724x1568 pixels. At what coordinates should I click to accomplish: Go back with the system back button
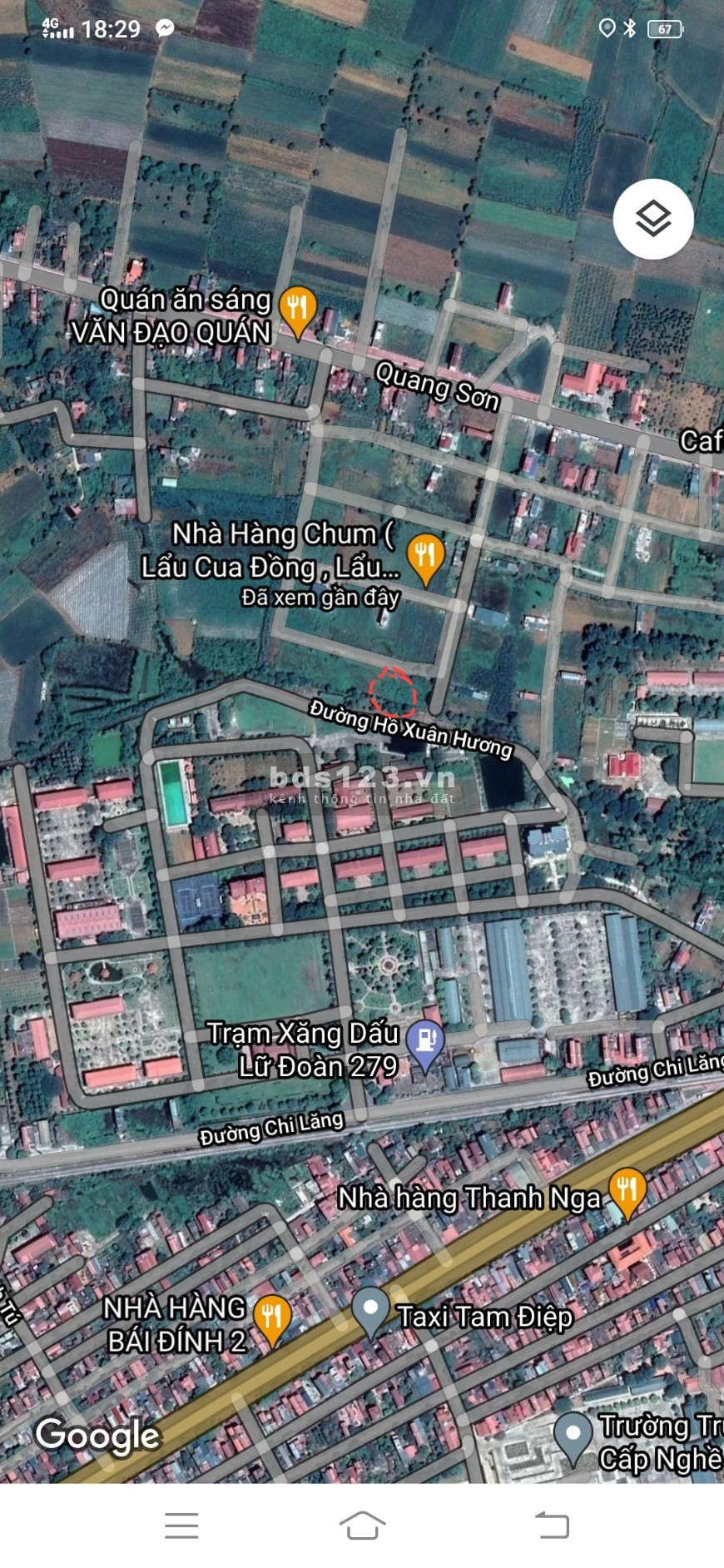coord(551,1525)
